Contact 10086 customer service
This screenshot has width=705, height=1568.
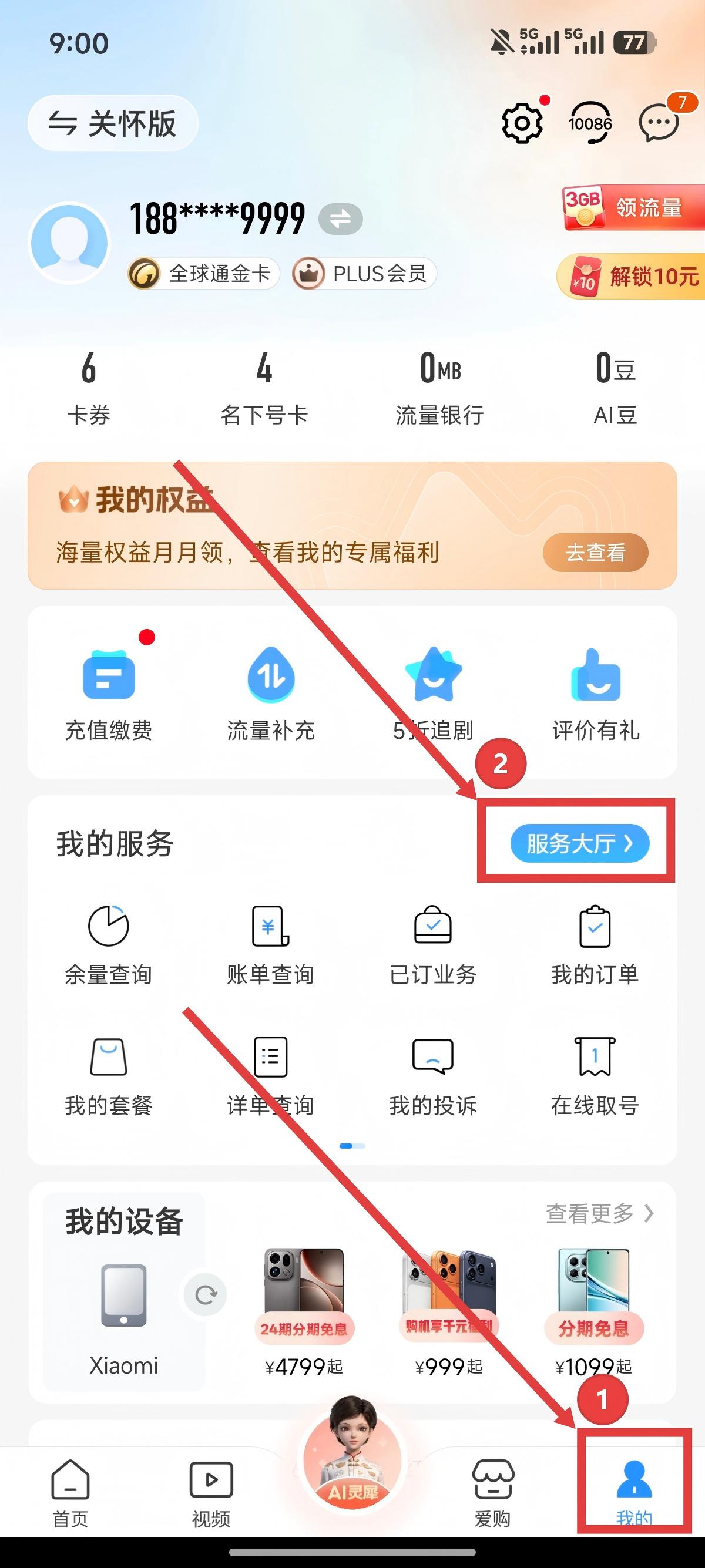(x=590, y=123)
